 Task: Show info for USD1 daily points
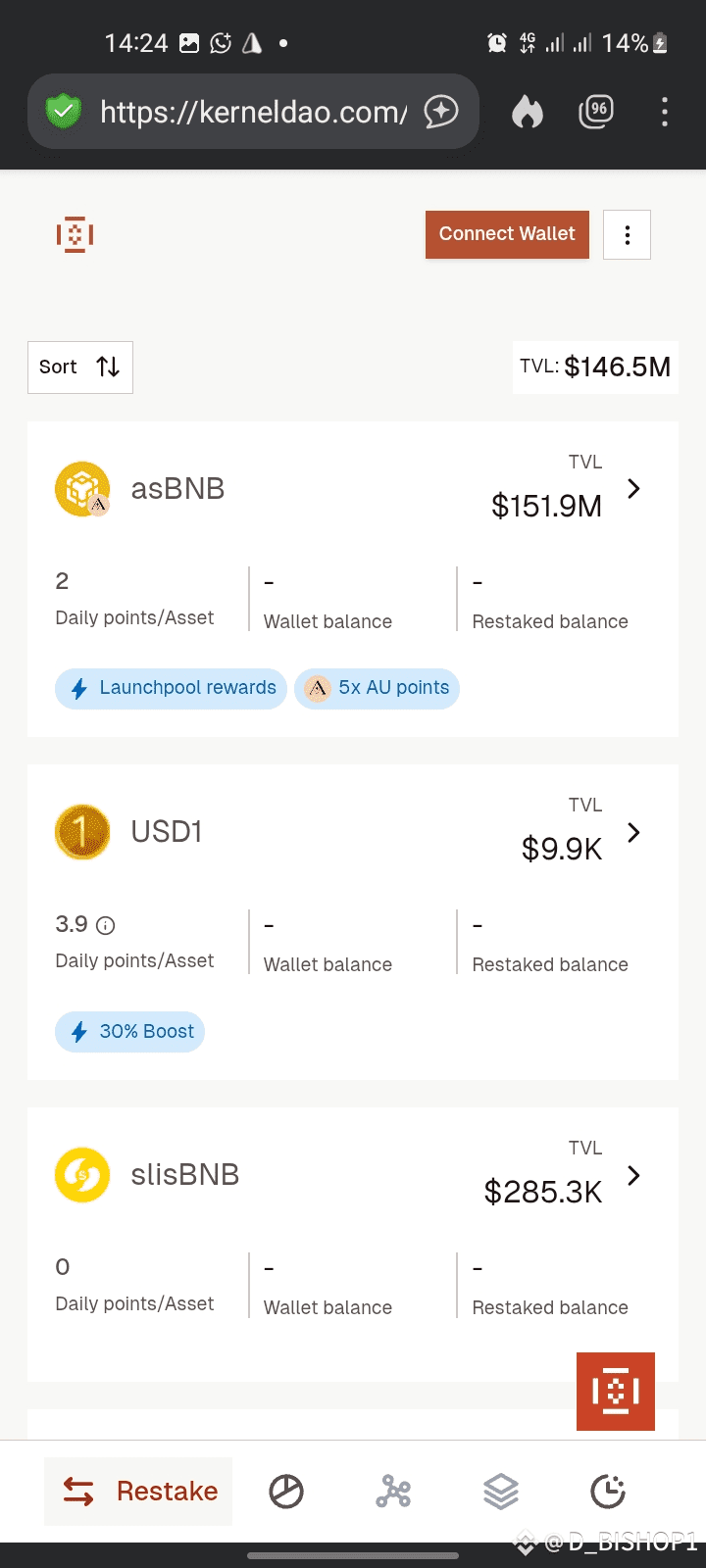[106, 925]
